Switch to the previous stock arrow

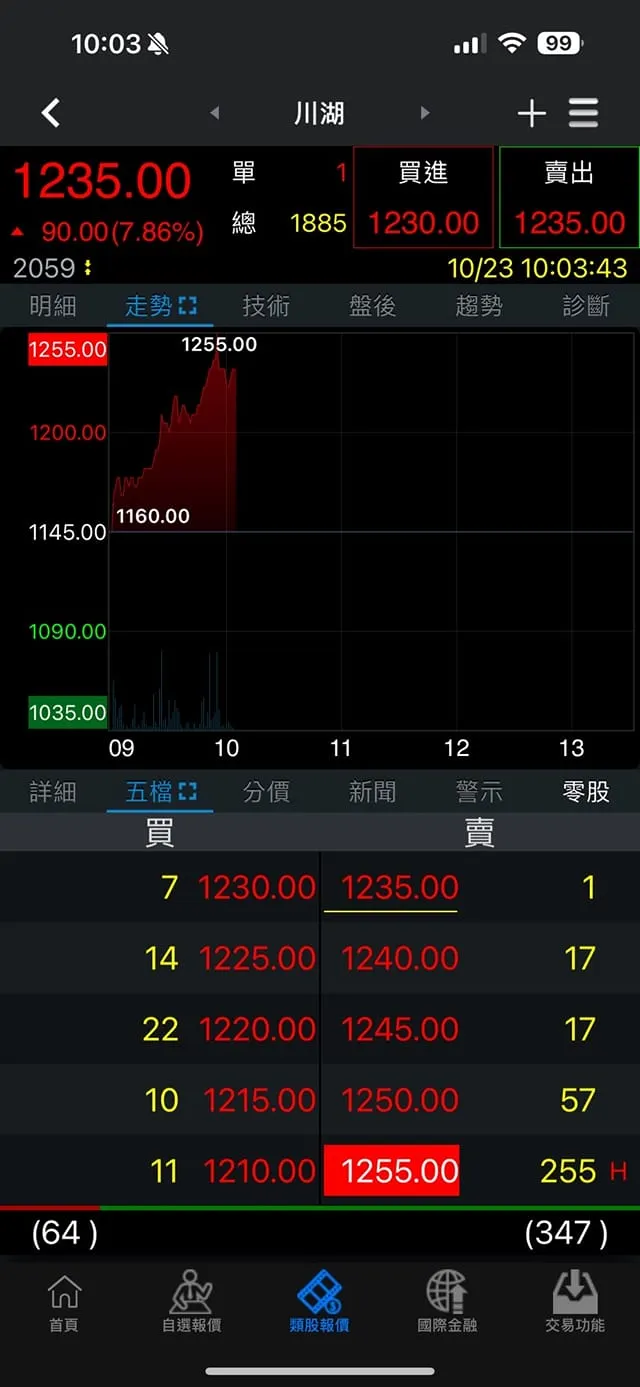click(x=214, y=113)
